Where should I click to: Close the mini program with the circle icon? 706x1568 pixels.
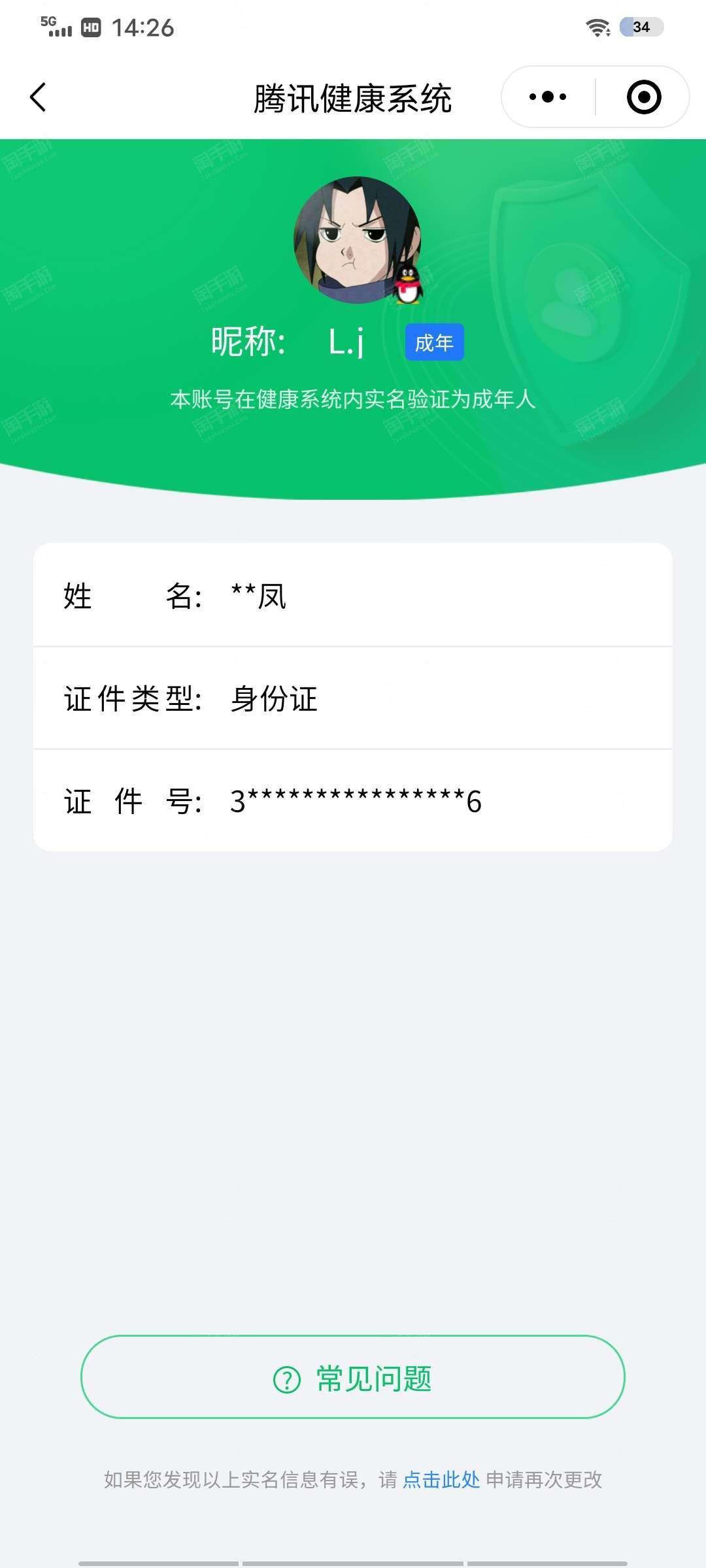[x=644, y=97]
